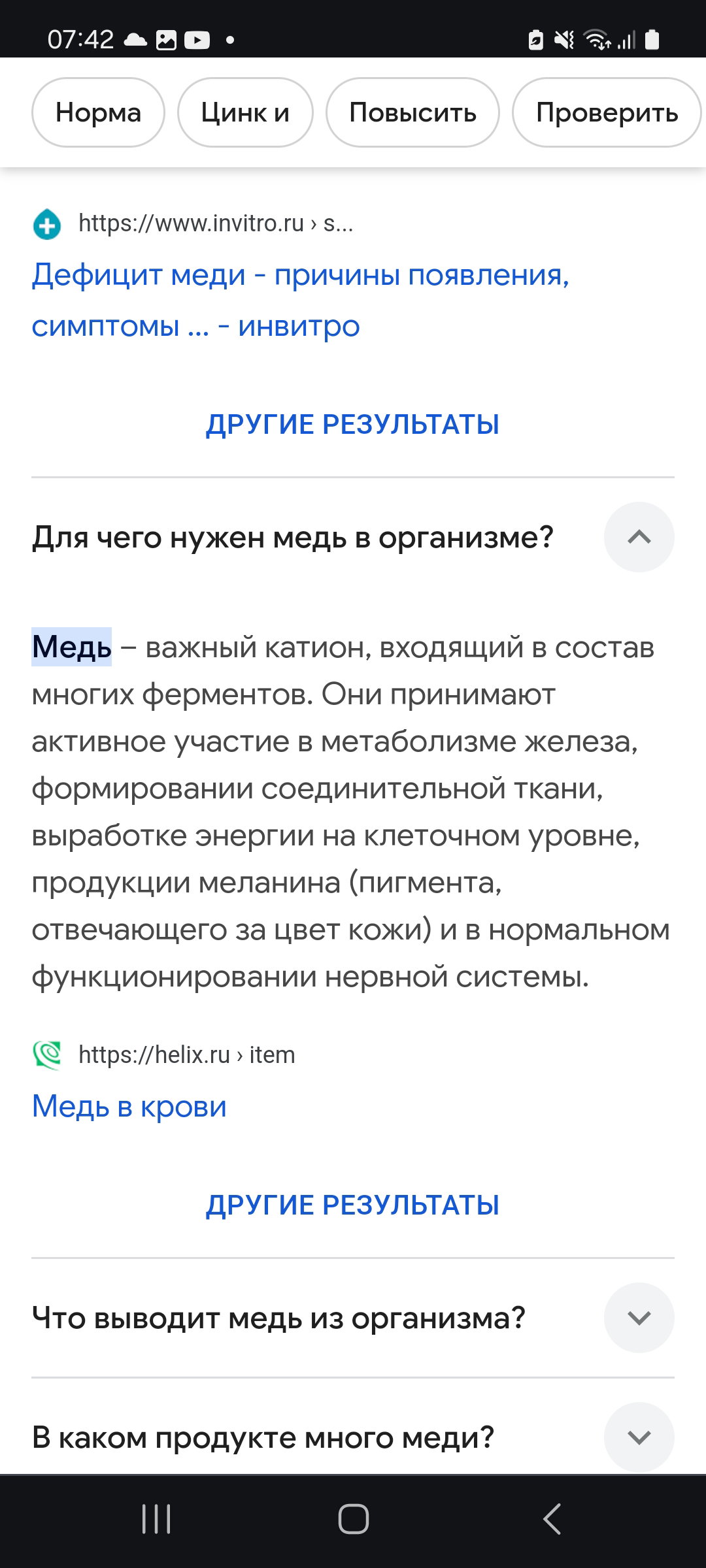Choose the Повысить filter chip
706x1568 pixels.
pos(412,112)
